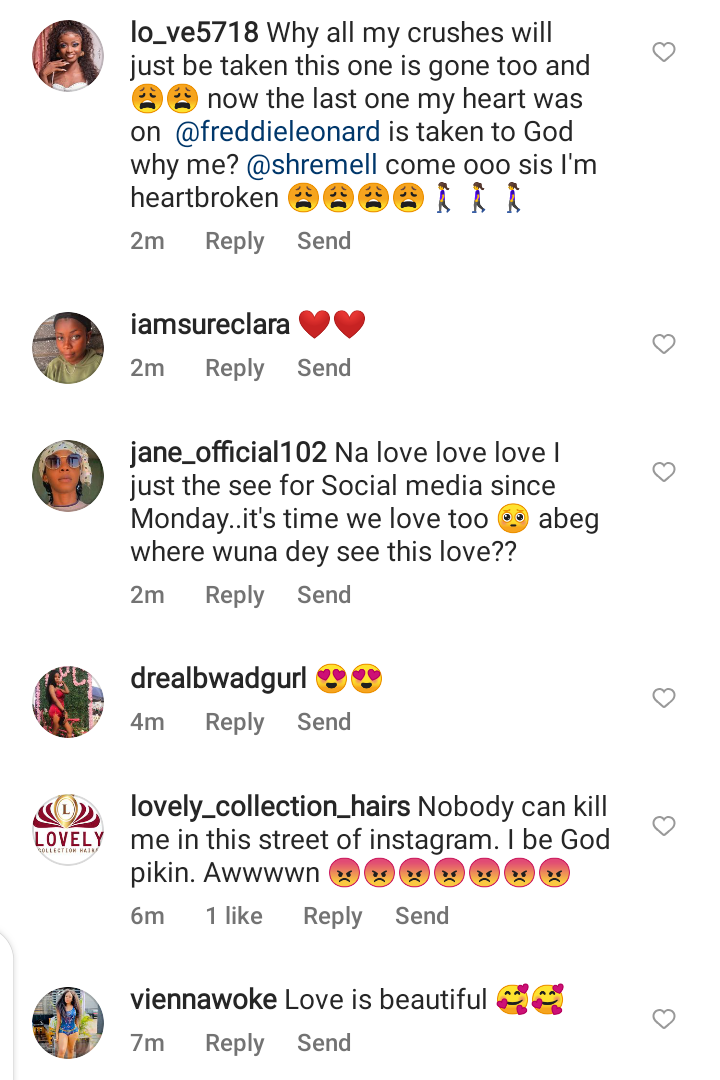The width and height of the screenshot is (720, 1080).
Task: Reply to viennawoke's comment
Action: [234, 1043]
